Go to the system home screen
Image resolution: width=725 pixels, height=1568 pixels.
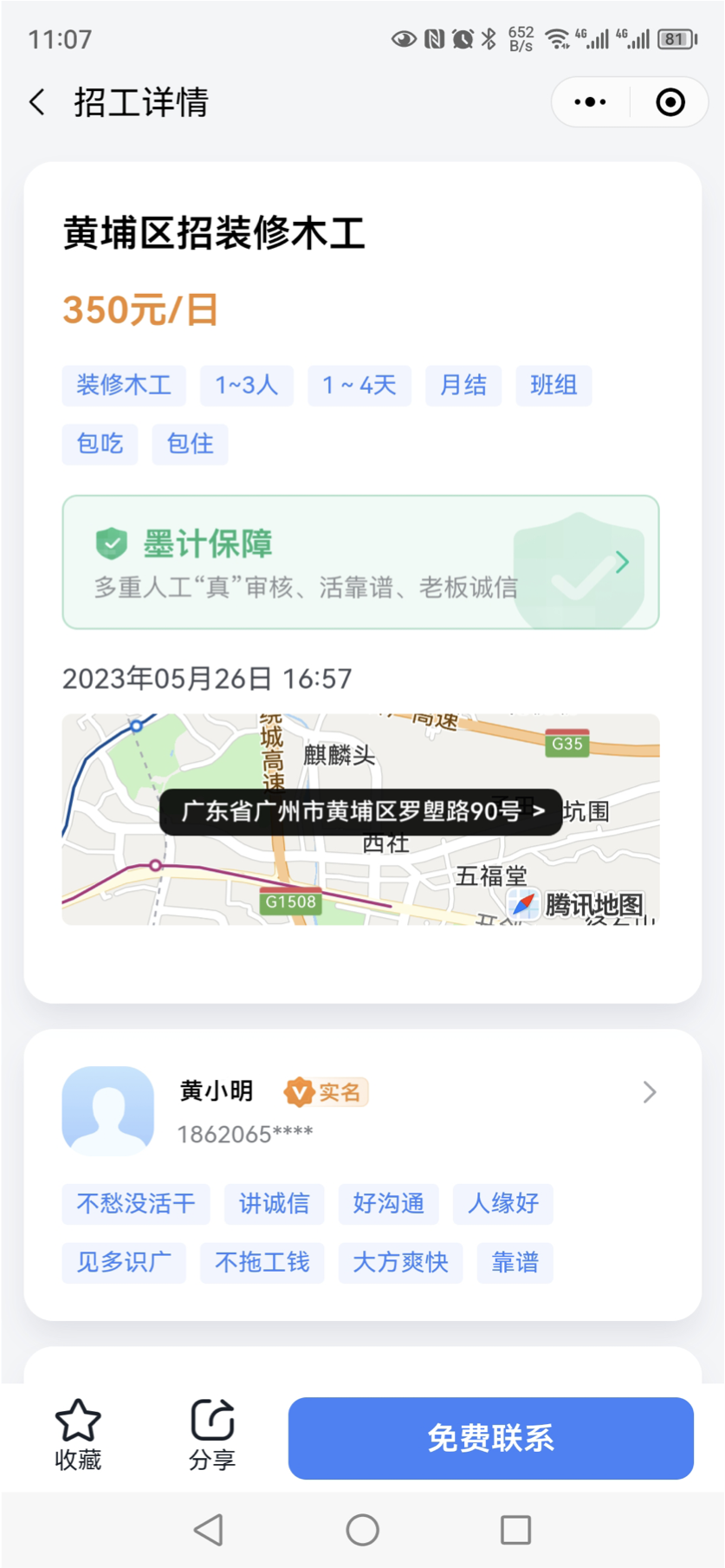[x=362, y=1530]
